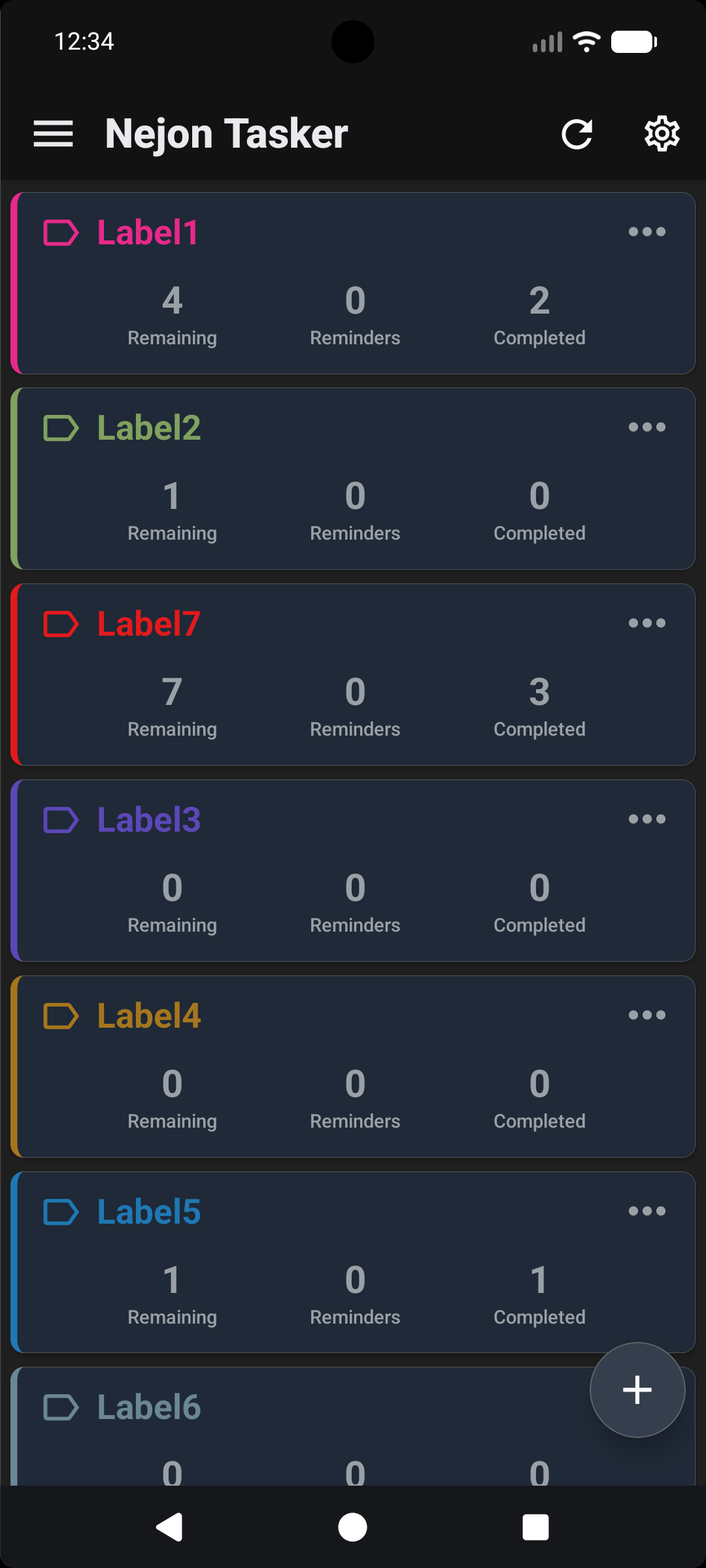706x1568 pixels.
Task: Open the Label6 card
Action: tap(149, 1408)
